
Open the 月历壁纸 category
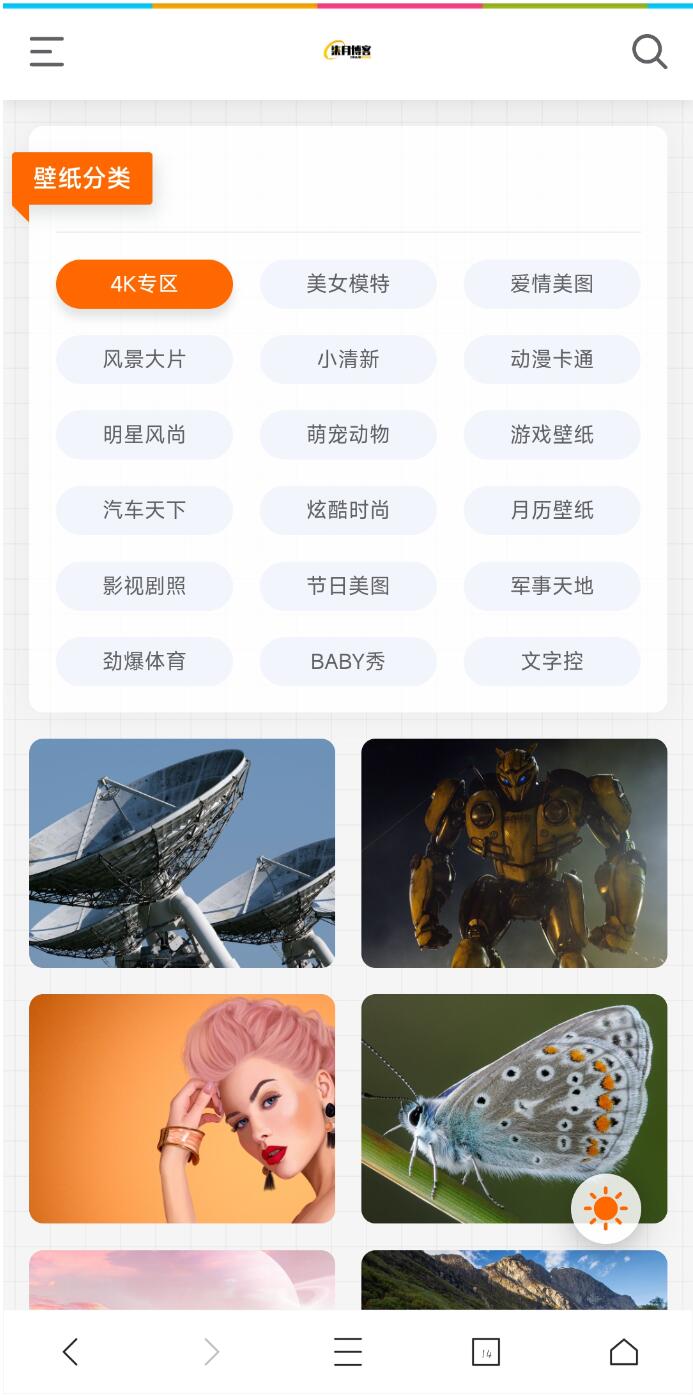point(551,510)
